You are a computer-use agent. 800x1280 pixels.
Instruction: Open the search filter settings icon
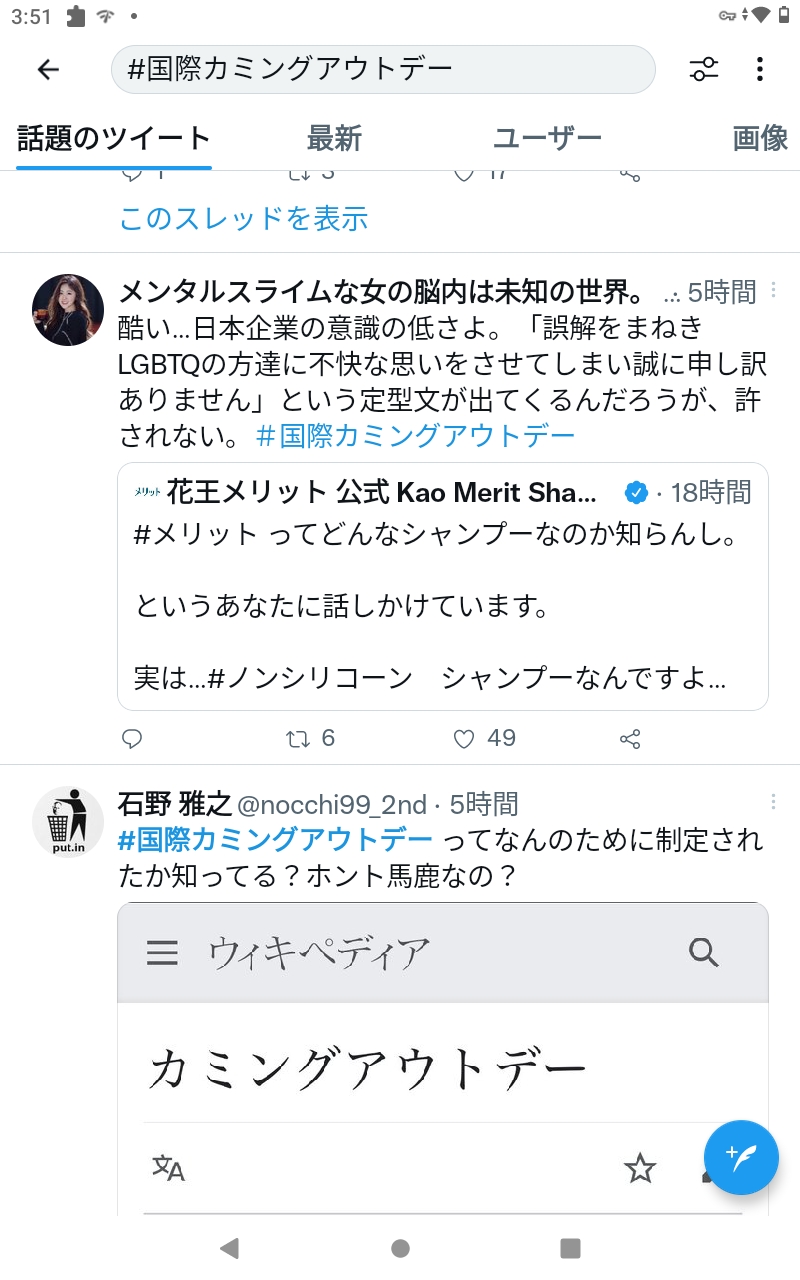click(704, 69)
